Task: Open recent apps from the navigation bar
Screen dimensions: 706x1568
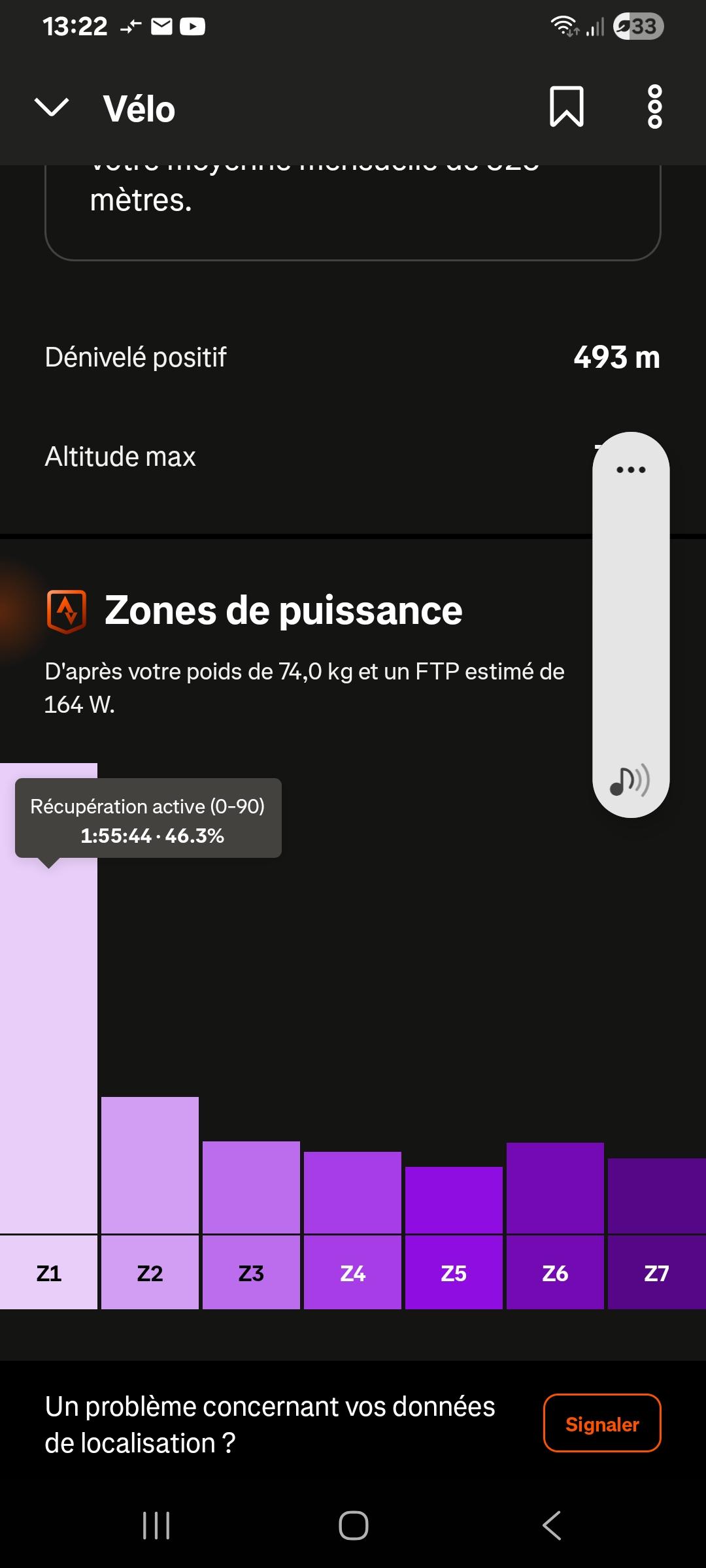Action: [x=156, y=1526]
